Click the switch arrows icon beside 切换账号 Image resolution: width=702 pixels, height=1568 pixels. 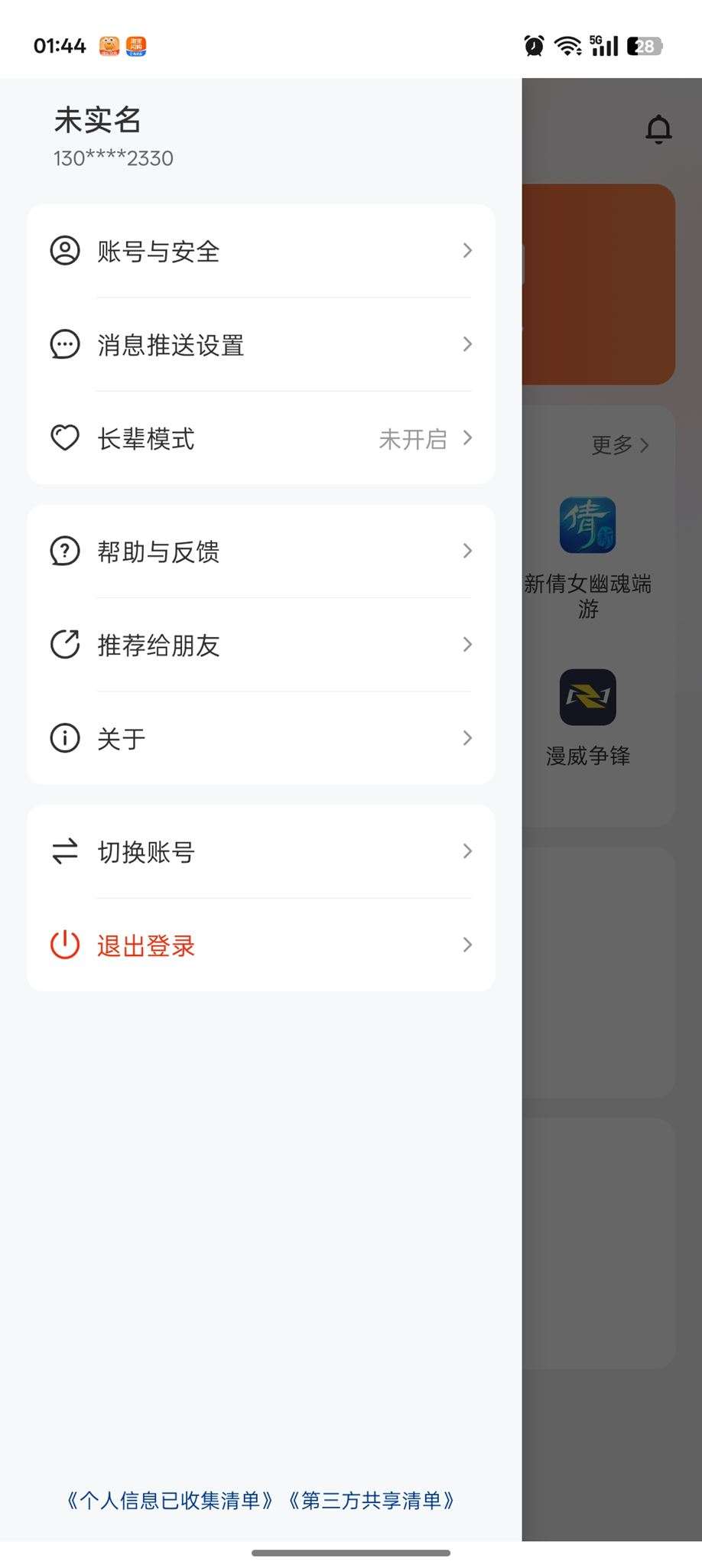pyautogui.click(x=64, y=851)
